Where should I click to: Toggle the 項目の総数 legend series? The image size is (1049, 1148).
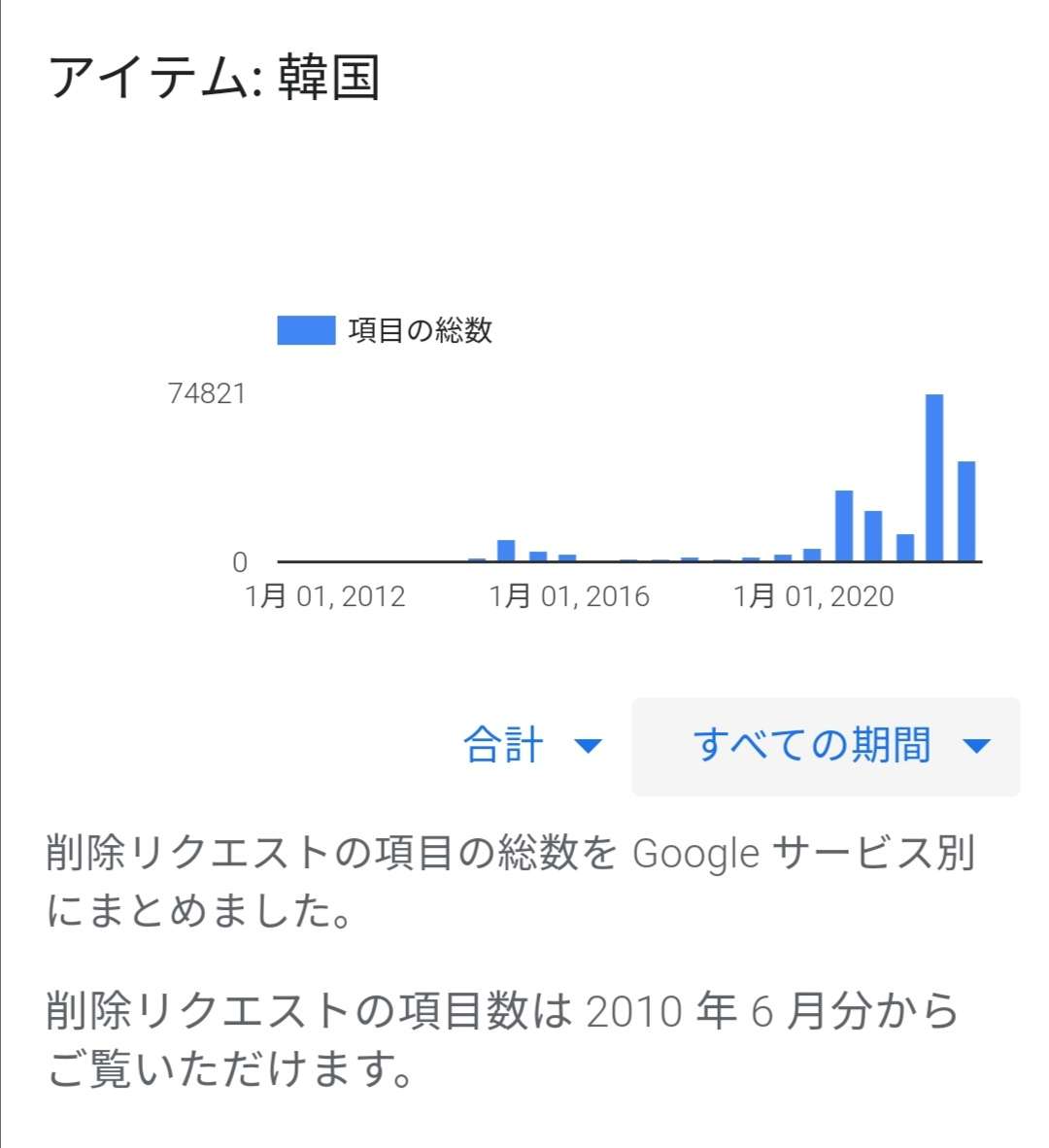pos(386,330)
